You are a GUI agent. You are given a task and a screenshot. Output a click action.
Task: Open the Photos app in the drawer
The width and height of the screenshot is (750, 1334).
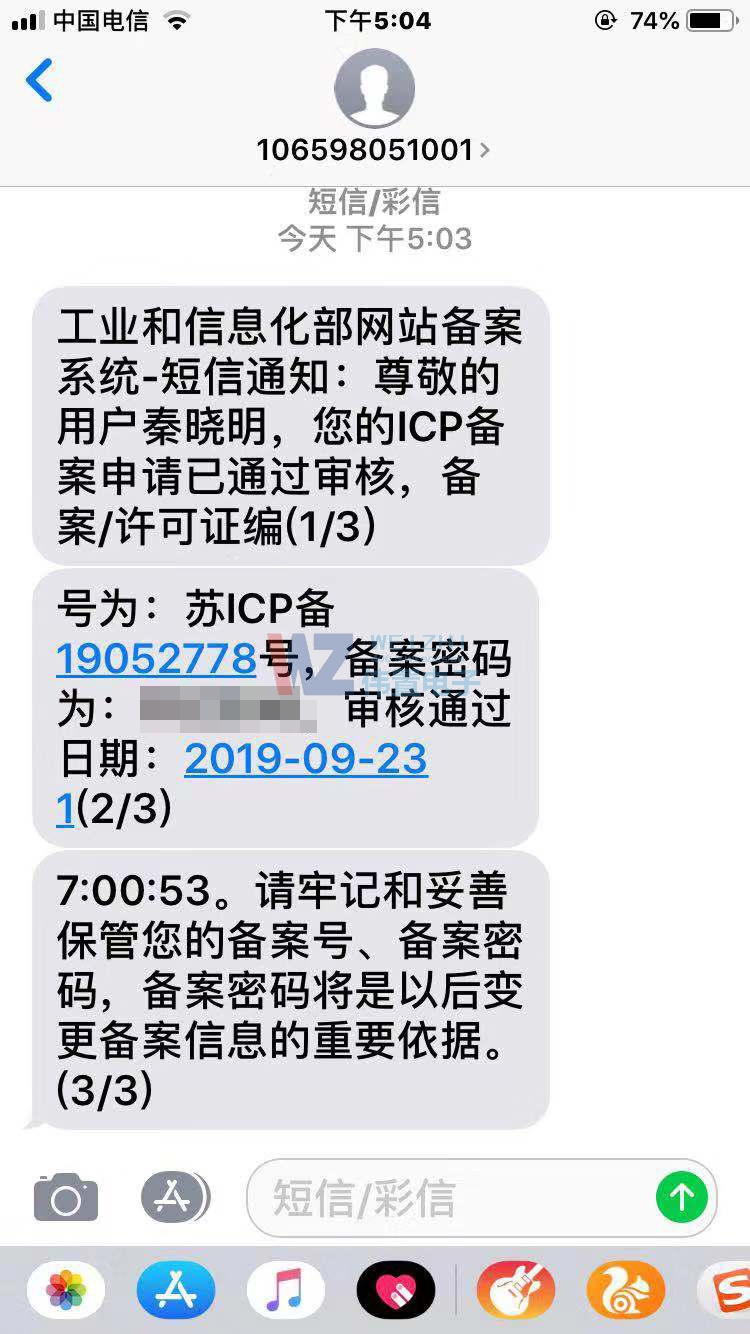(x=66, y=1290)
